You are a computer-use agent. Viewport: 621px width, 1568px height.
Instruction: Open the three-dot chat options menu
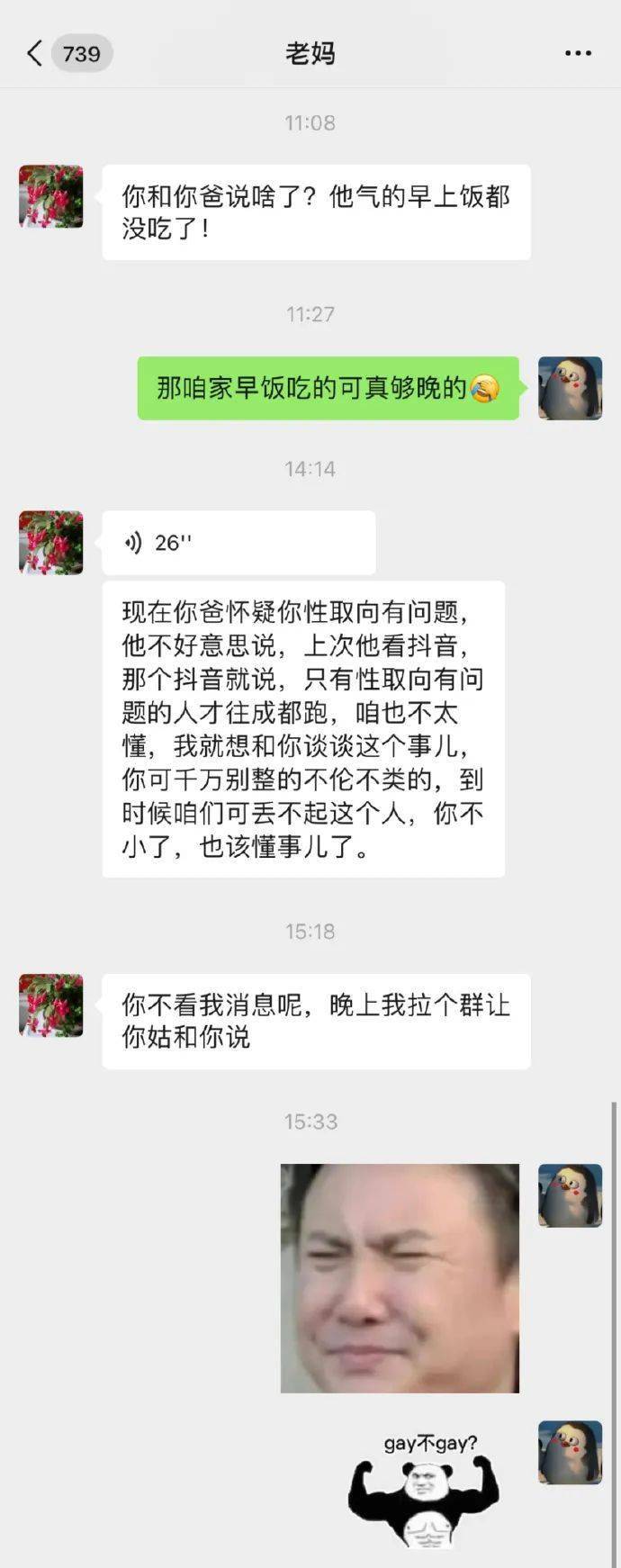[x=578, y=53]
